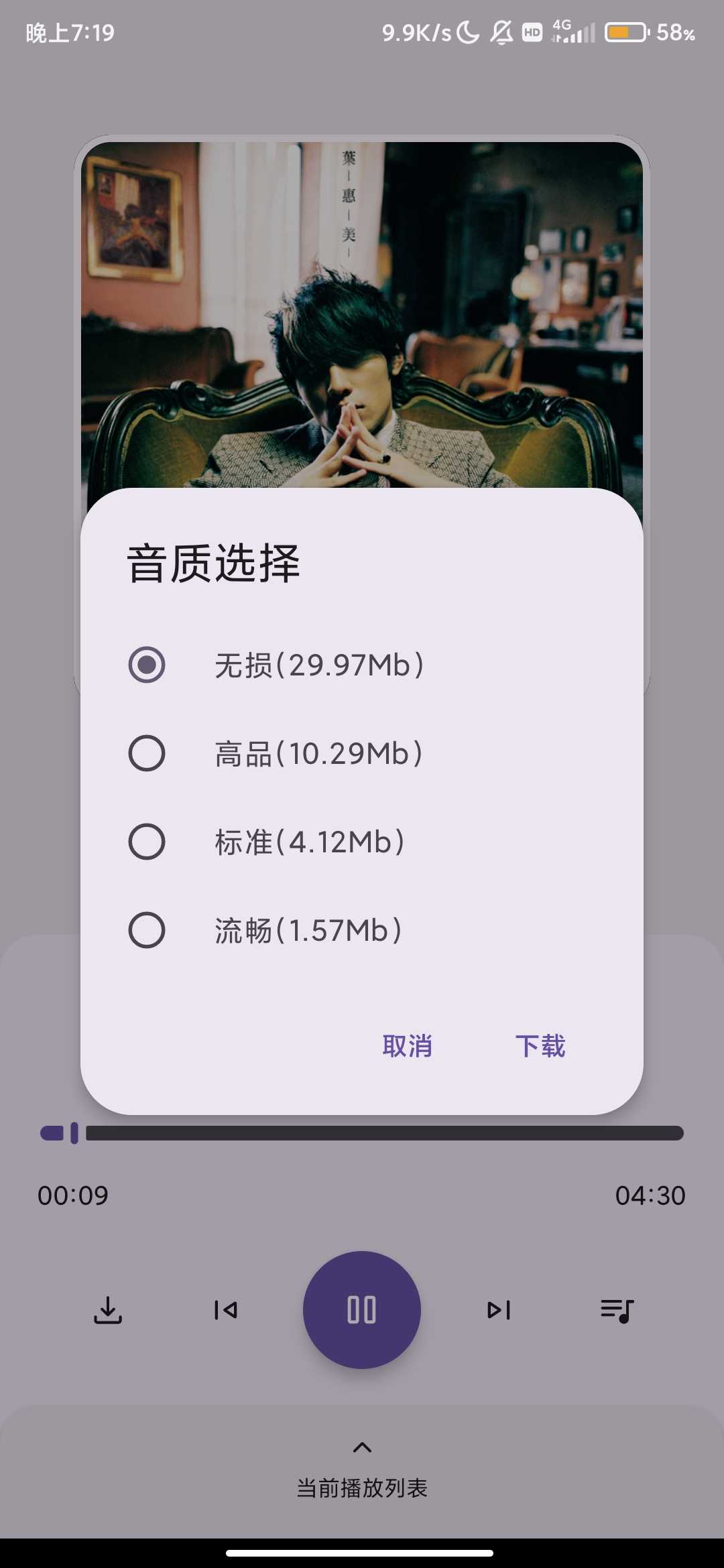Click 下载 to start downloading
724x1568 pixels.
540,1045
